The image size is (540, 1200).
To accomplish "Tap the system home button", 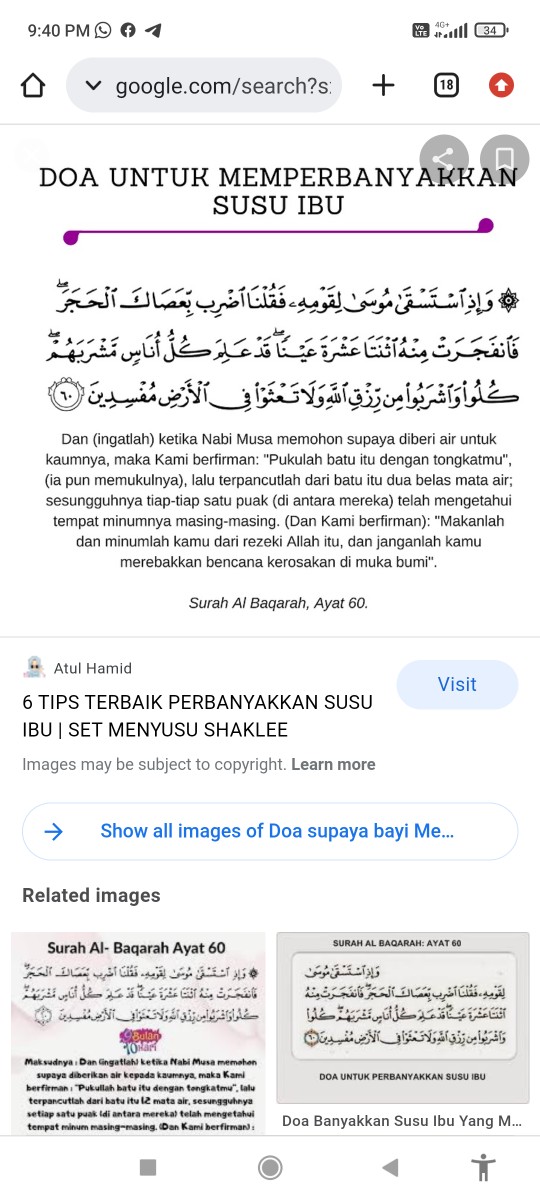I will 270,1167.
